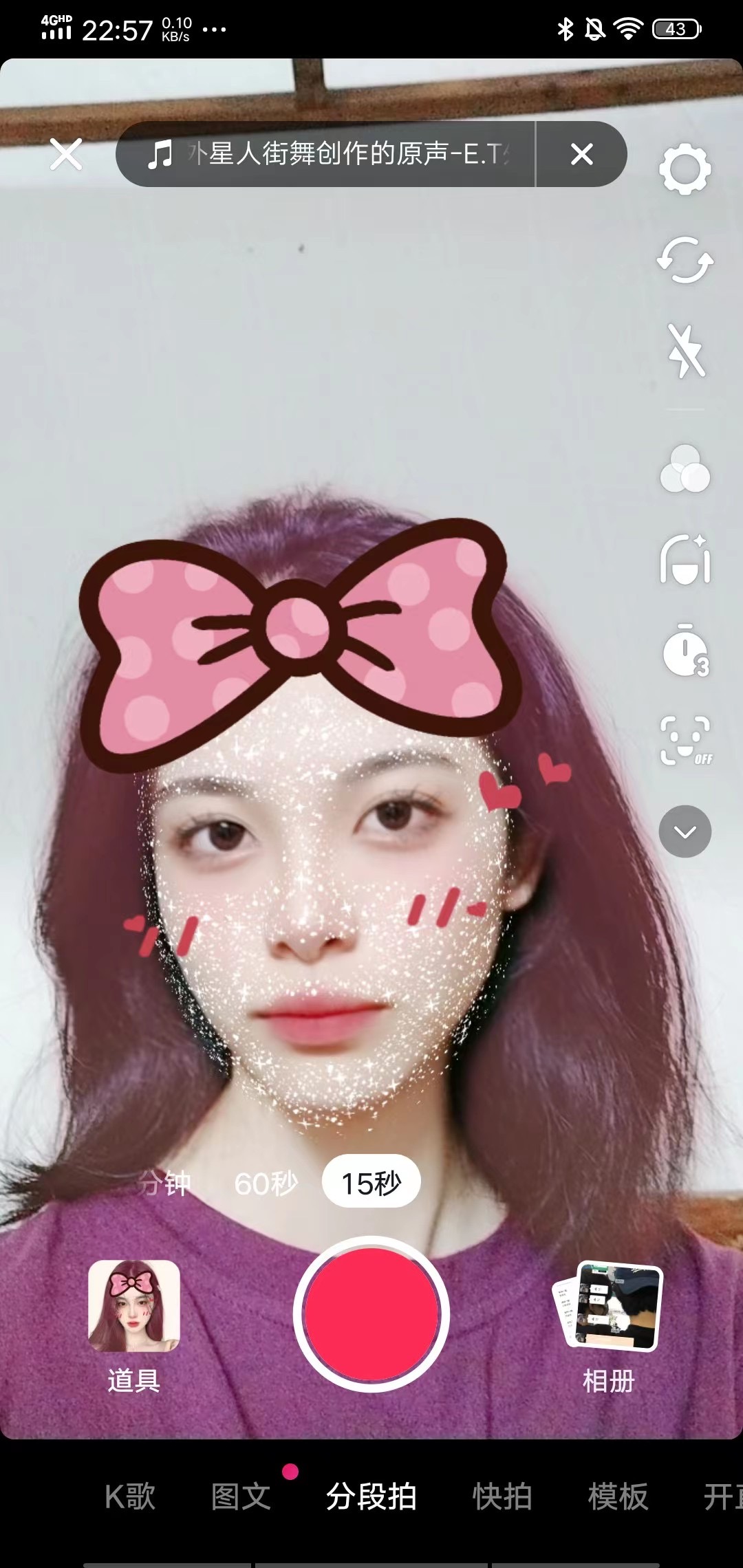This screenshot has height=1568, width=743.
Task: Flip the camera
Action: click(x=685, y=261)
